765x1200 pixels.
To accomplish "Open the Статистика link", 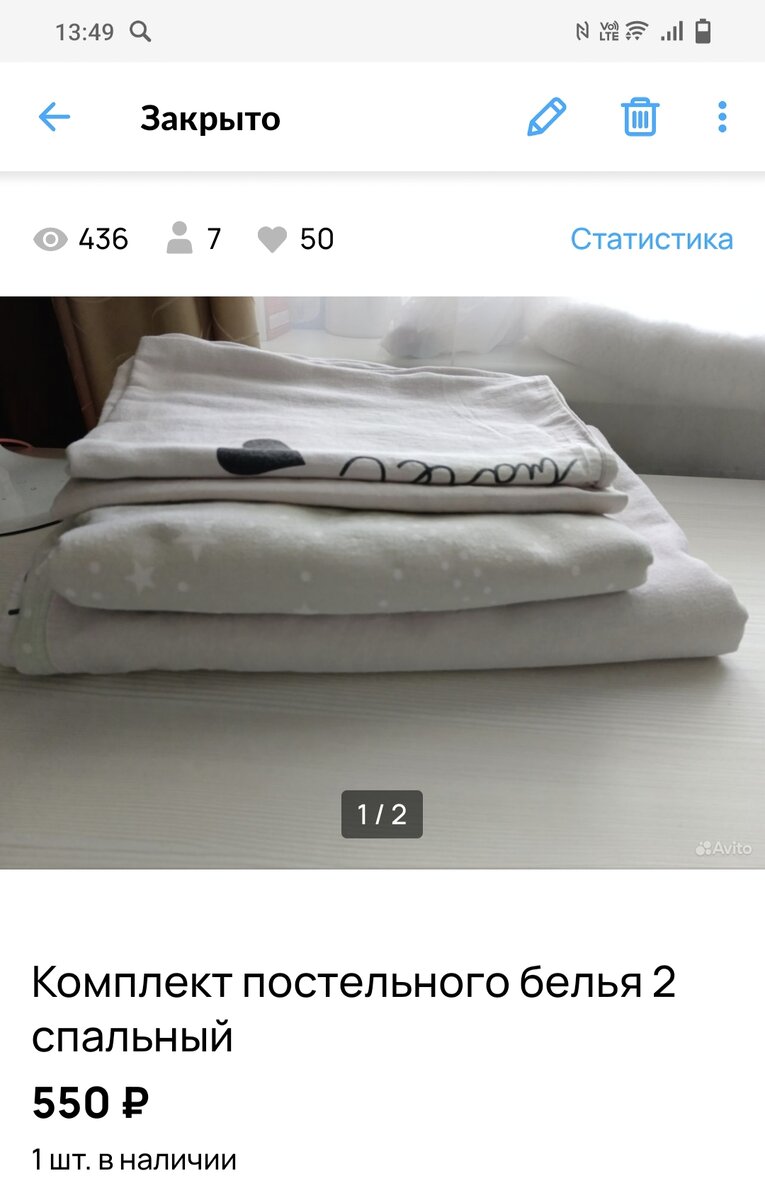I will pos(651,239).
